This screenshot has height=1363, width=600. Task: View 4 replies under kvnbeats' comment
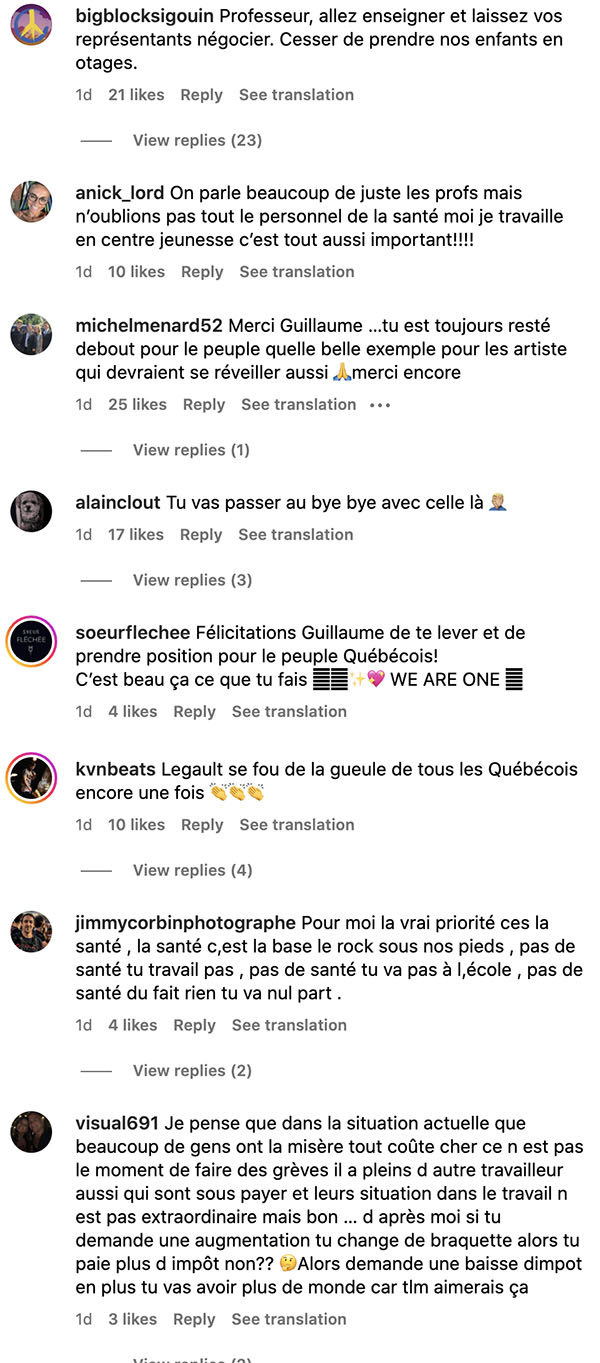pos(192,871)
